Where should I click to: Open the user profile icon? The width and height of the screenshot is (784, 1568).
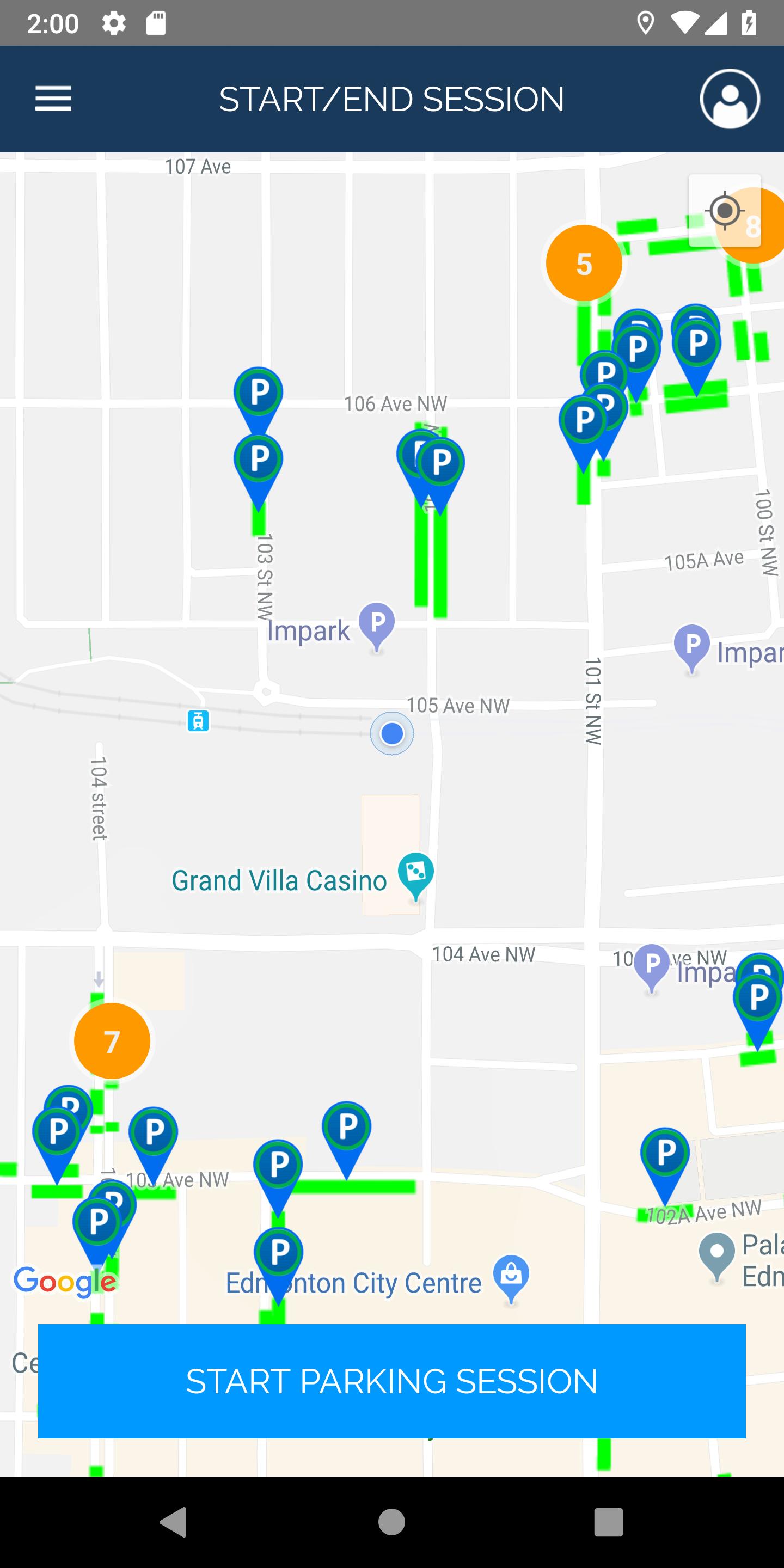coord(729,99)
